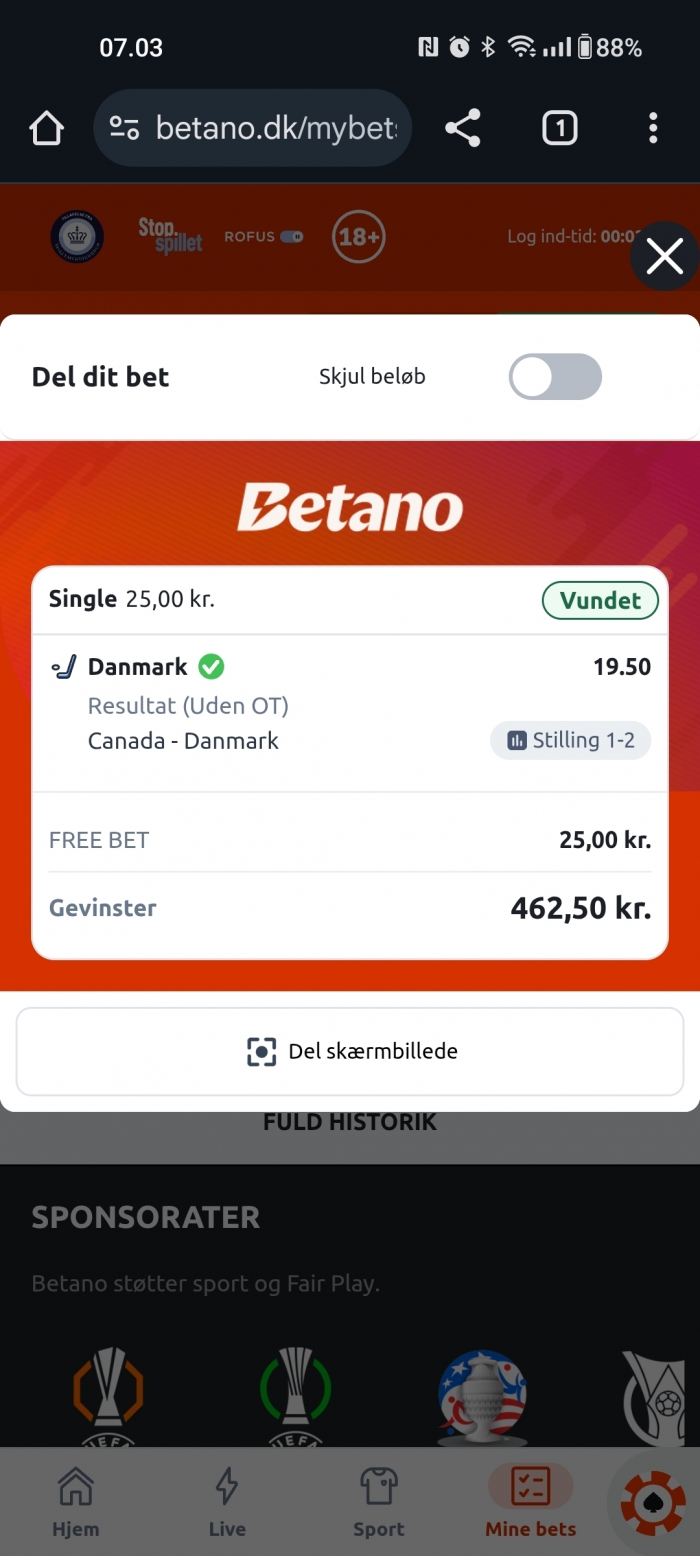This screenshot has height=1556, width=700.
Task: Open browser home page
Action: [47, 128]
